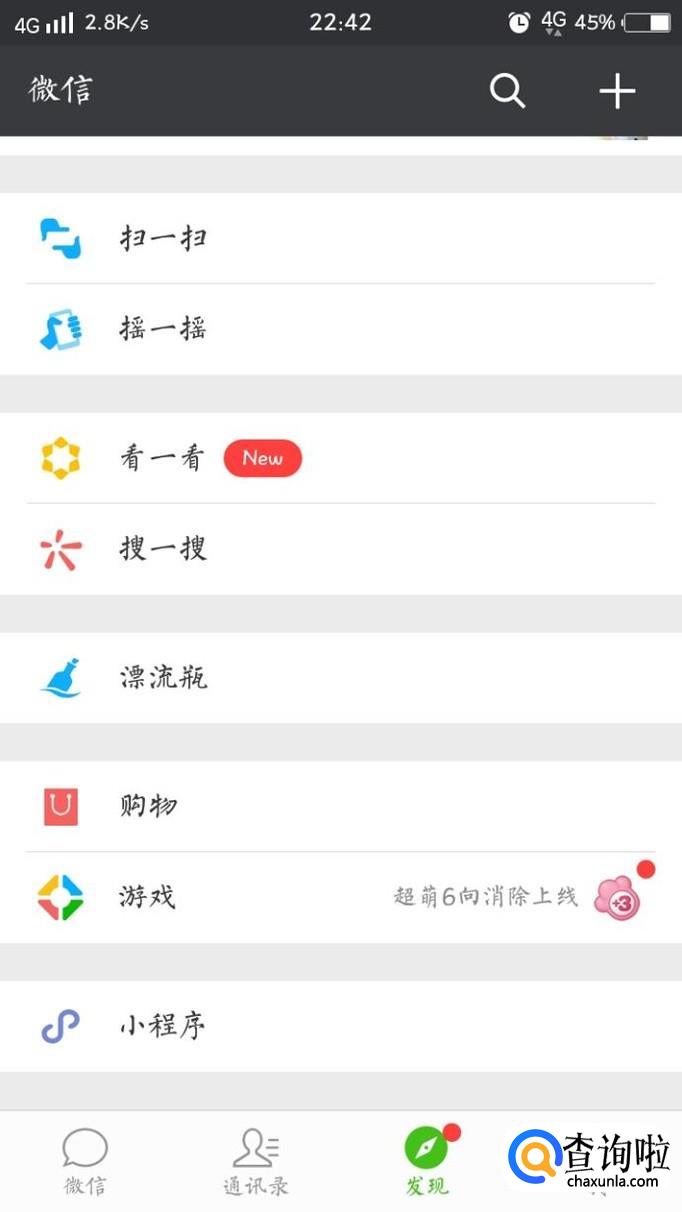Open 购物 shopping entry
Screen dimensions: 682x1212
(x=340, y=806)
